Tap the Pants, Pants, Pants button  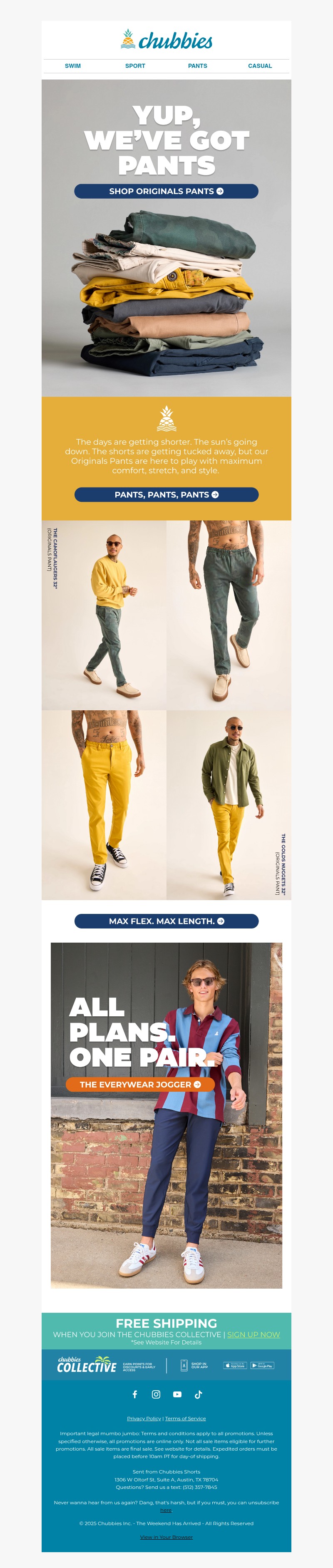click(166, 495)
